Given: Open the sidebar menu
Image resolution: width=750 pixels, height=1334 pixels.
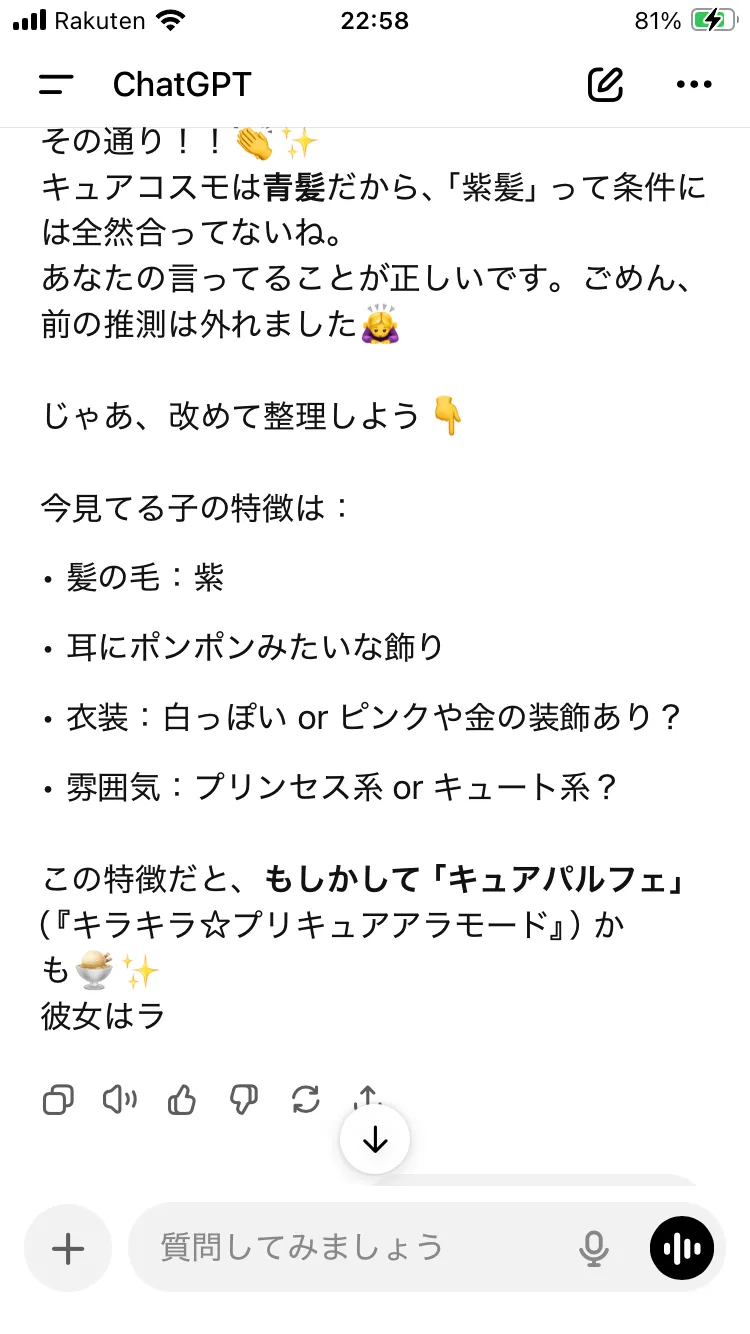Looking at the screenshot, I should point(56,85).
